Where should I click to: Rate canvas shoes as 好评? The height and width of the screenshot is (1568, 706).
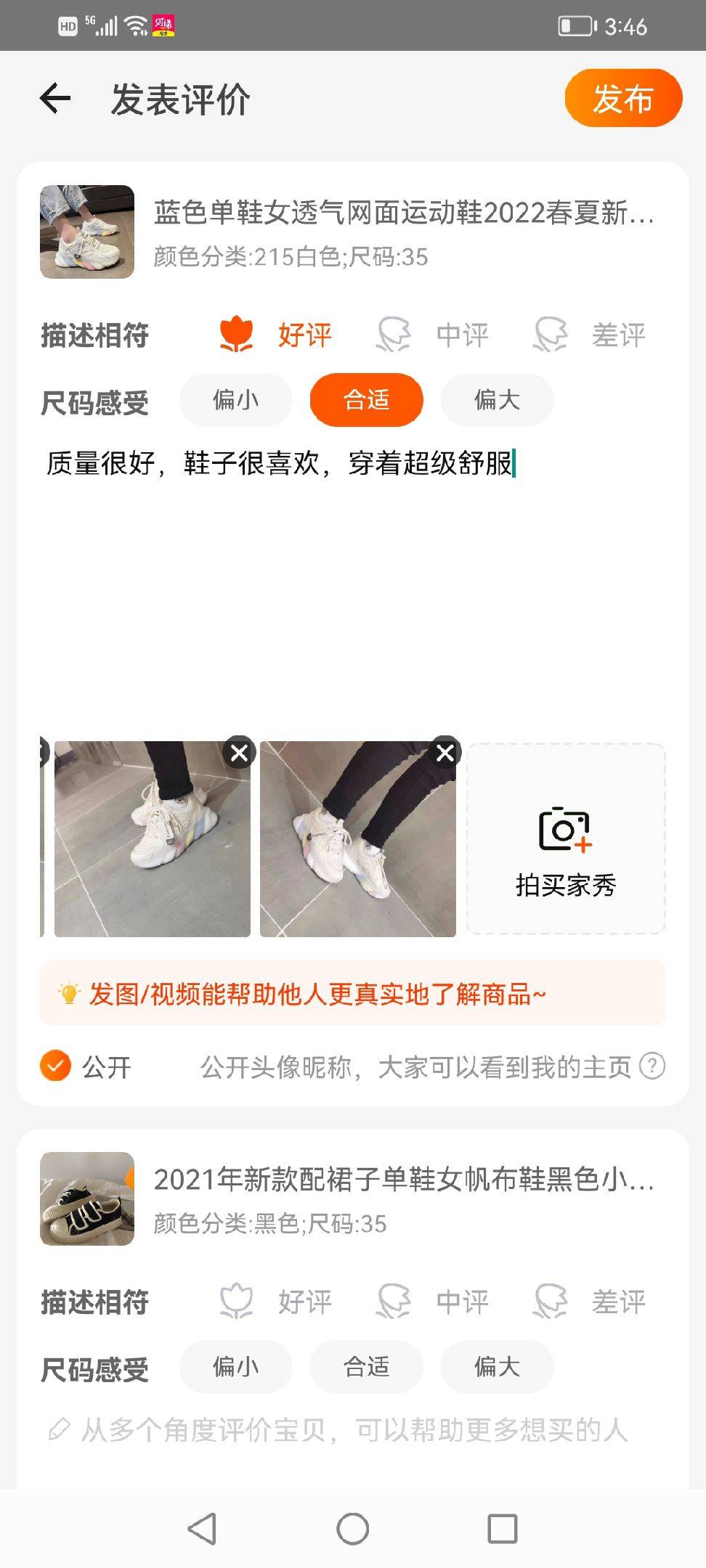click(x=276, y=1302)
